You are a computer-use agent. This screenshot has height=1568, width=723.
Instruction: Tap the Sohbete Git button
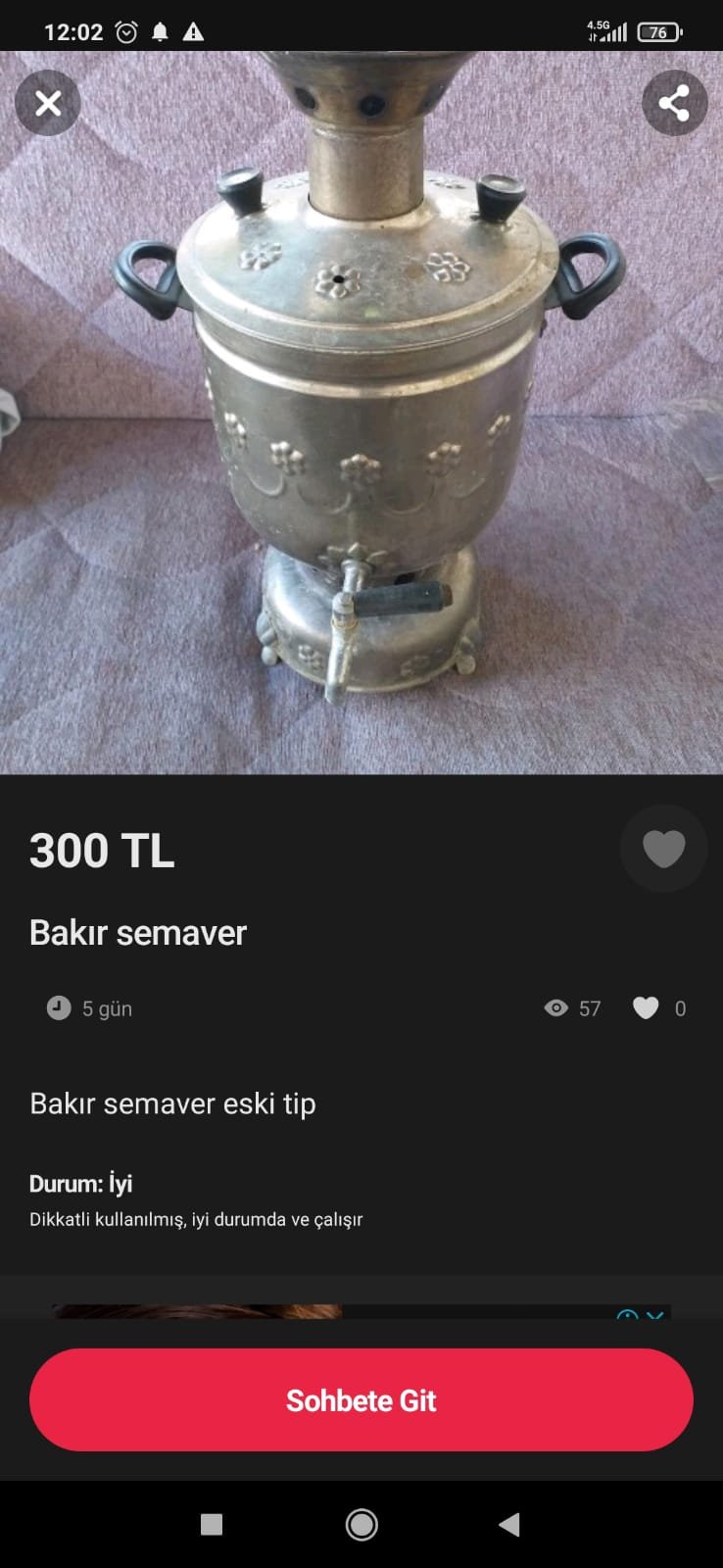(361, 1399)
